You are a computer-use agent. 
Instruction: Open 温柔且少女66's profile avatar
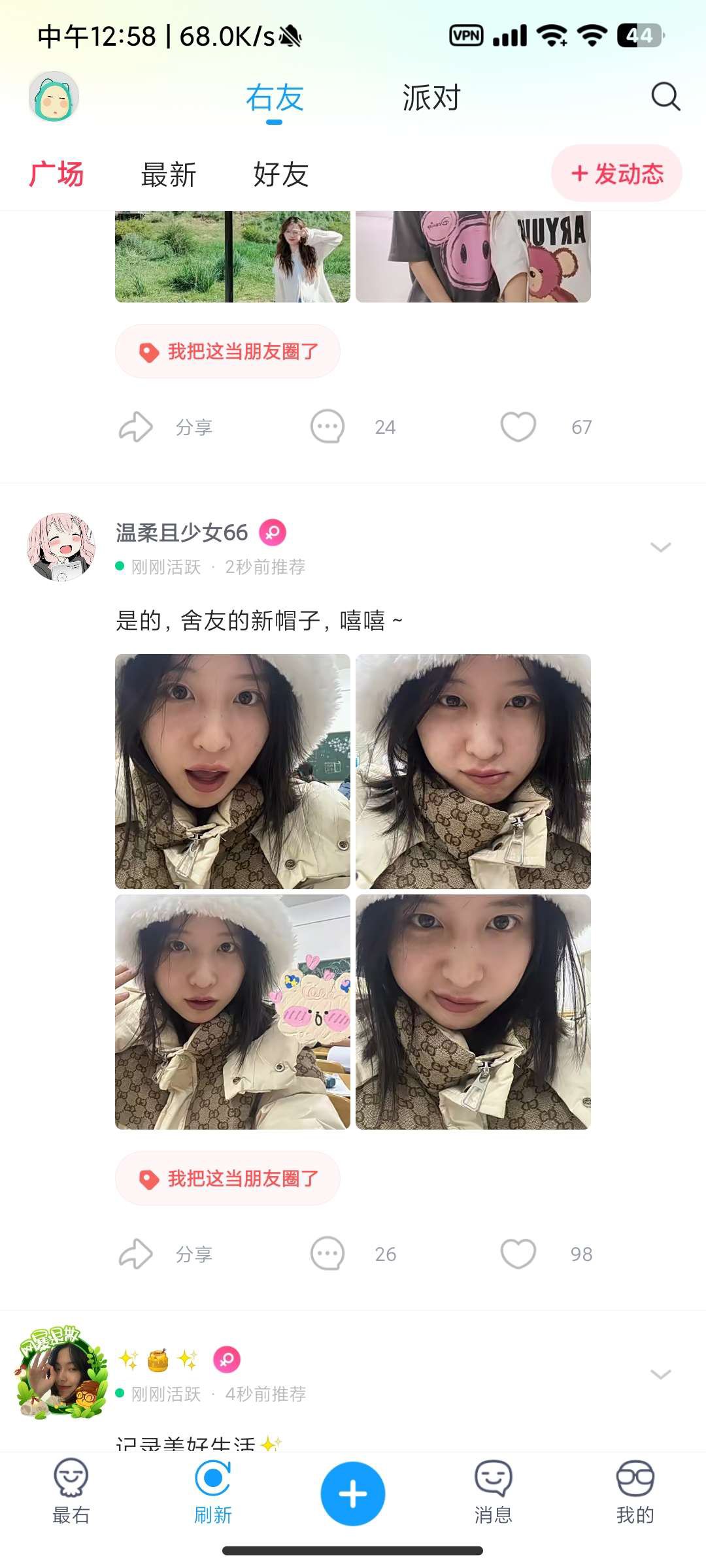click(x=61, y=547)
